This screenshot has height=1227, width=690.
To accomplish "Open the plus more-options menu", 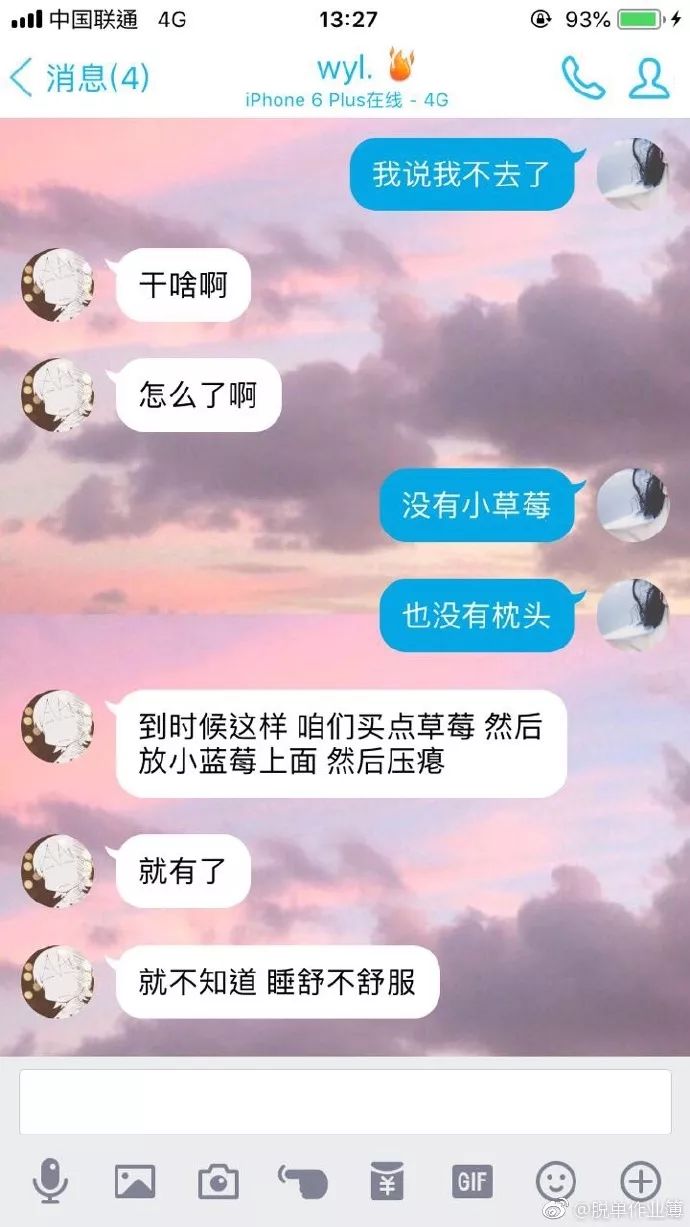I will click(x=640, y=1183).
